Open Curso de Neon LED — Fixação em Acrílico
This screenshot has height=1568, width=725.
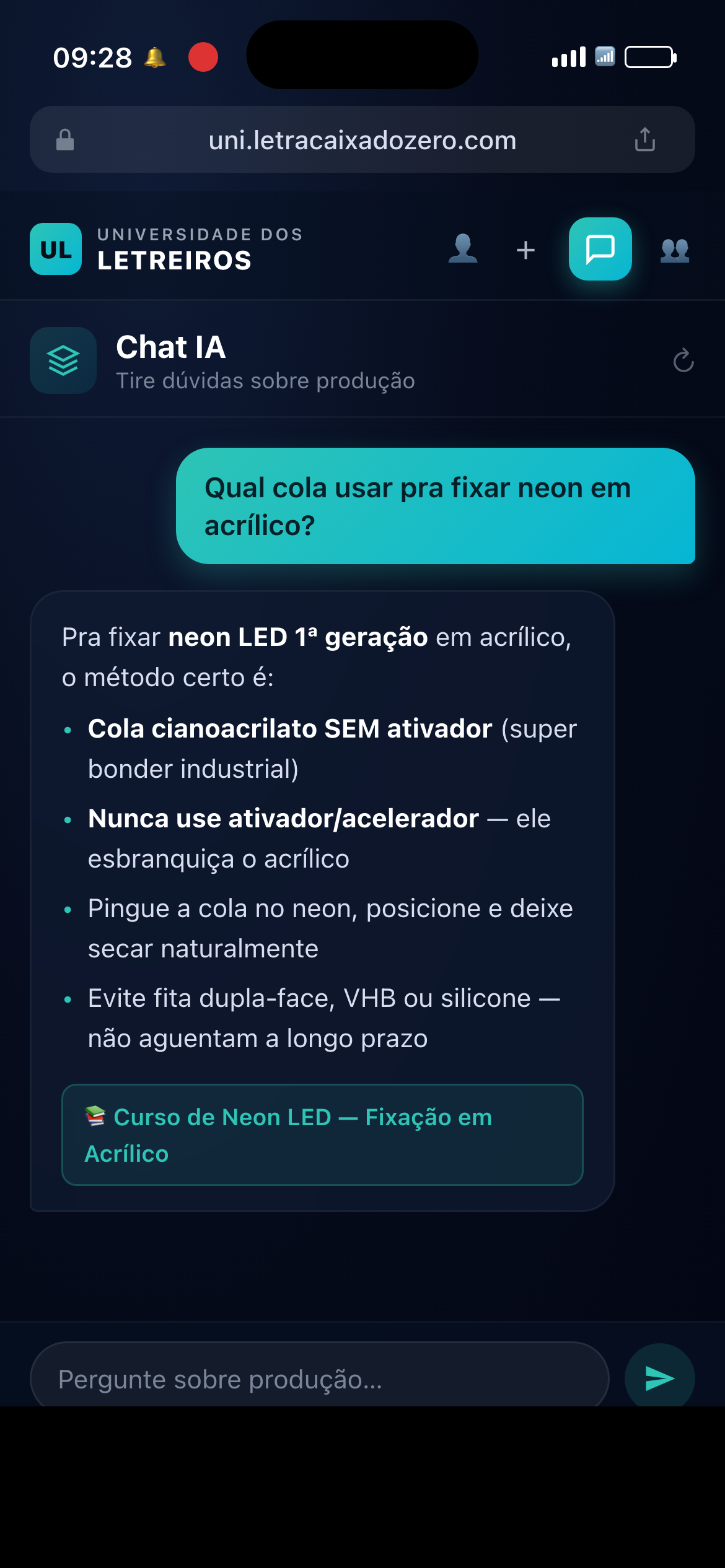click(x=322, y=1135)
